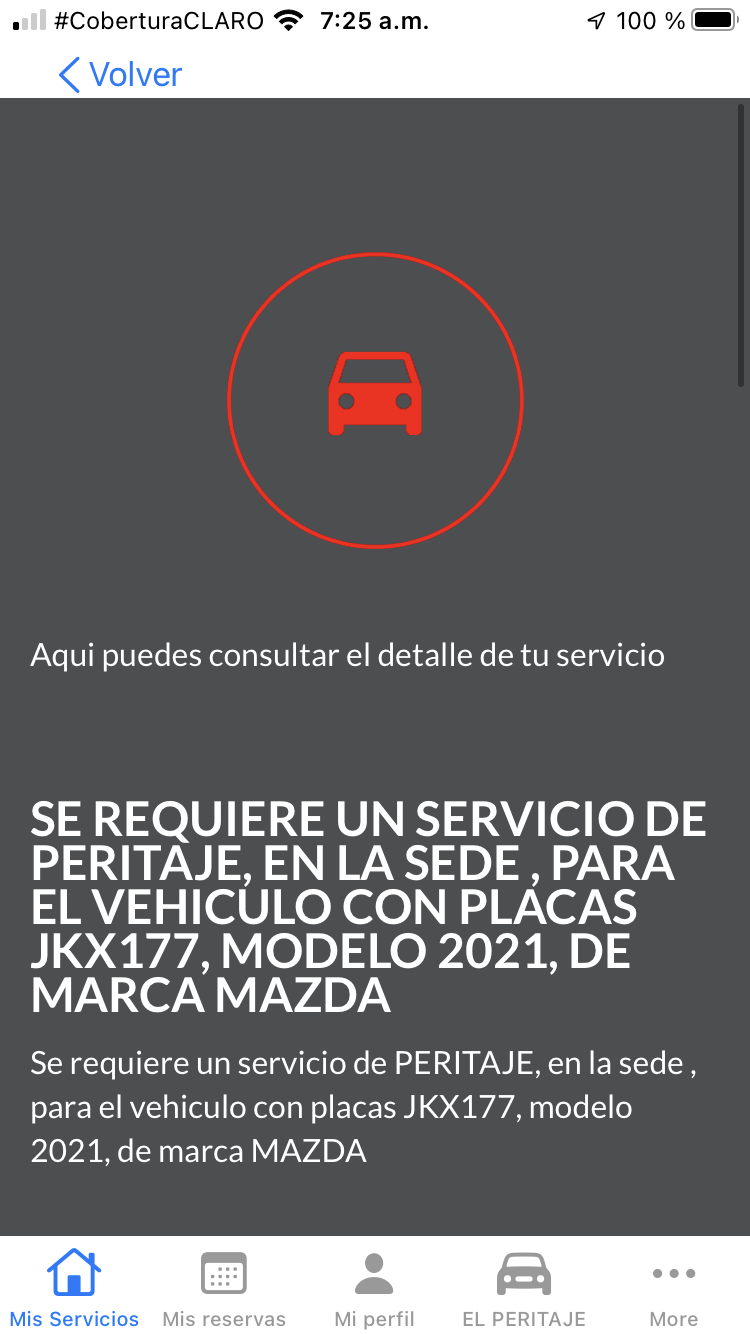Switch to the Mis reservas tab
The width and height of the screenshot is (750, 1334).
pos(224,1288)
